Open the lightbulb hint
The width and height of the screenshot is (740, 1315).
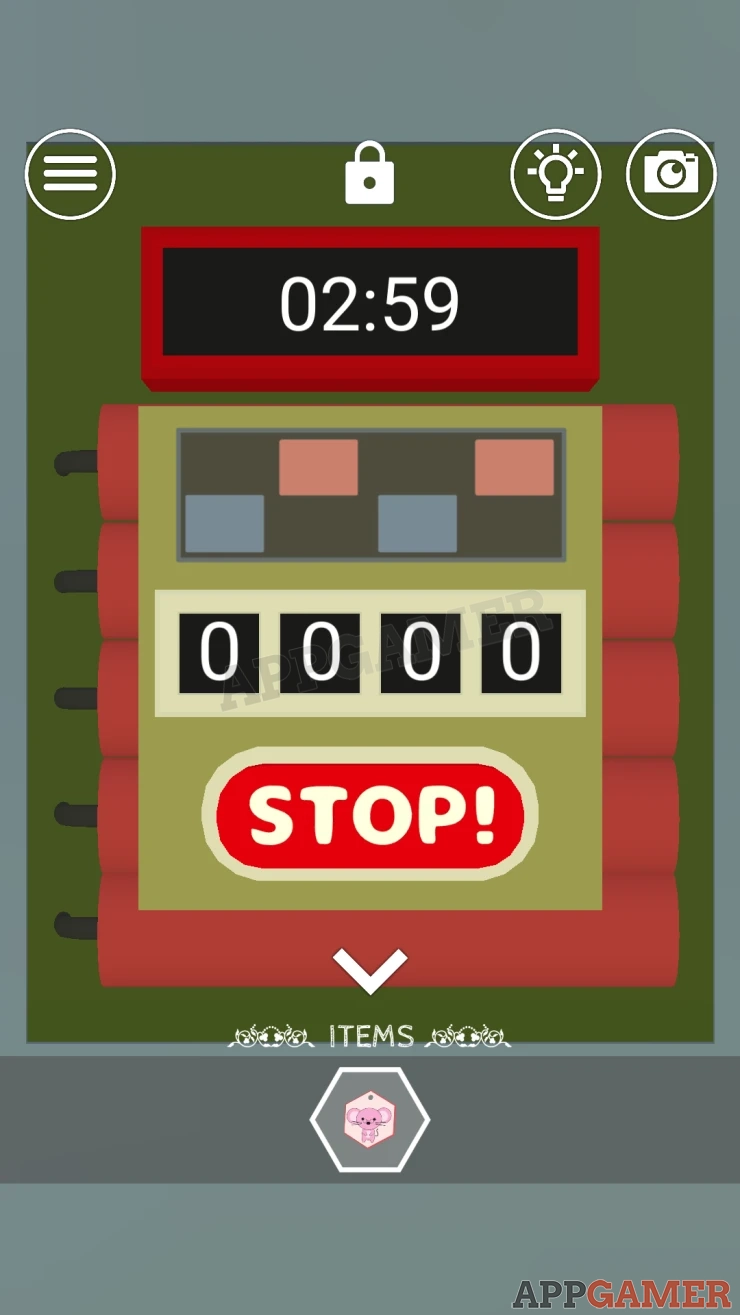point(556,175)
